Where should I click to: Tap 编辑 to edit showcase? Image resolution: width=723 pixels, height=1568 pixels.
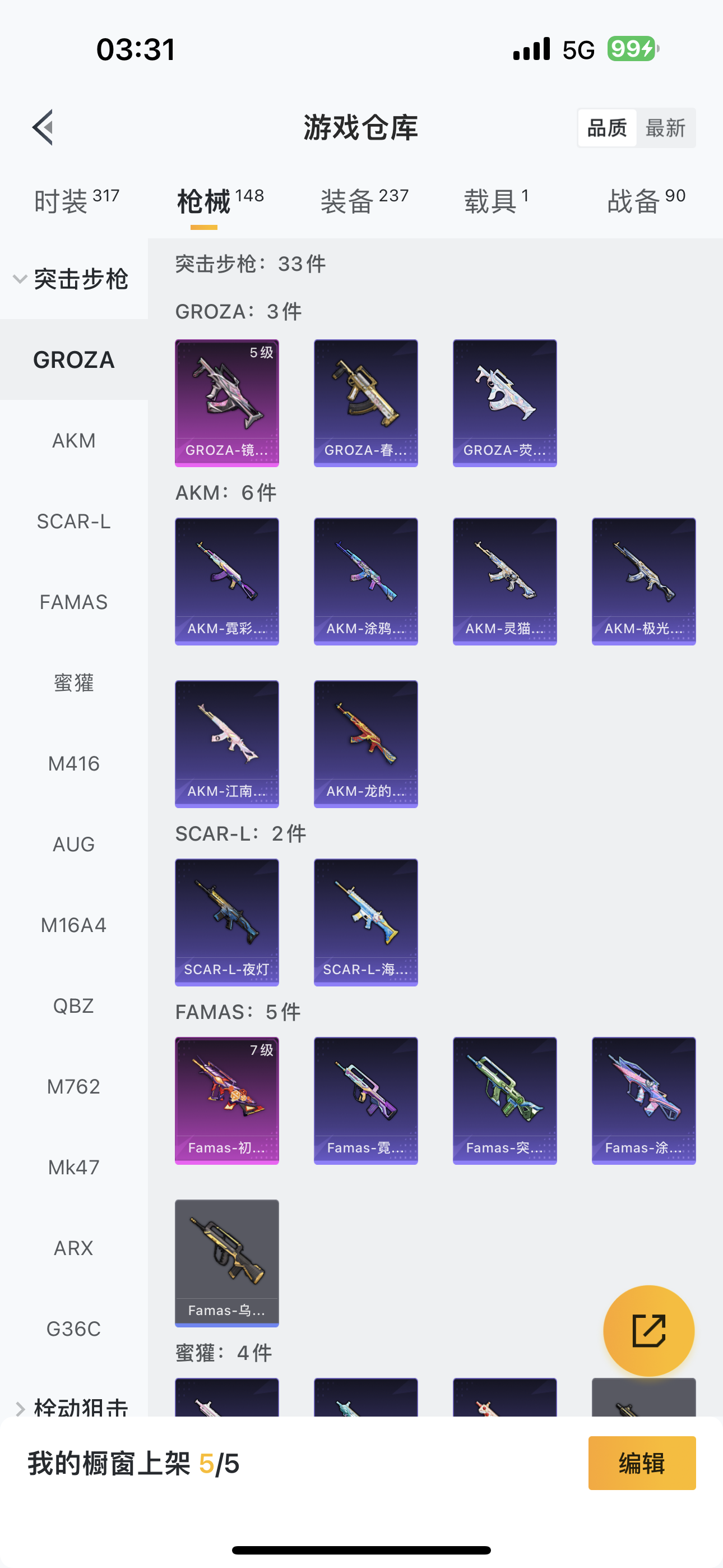tap(641, 1463)
